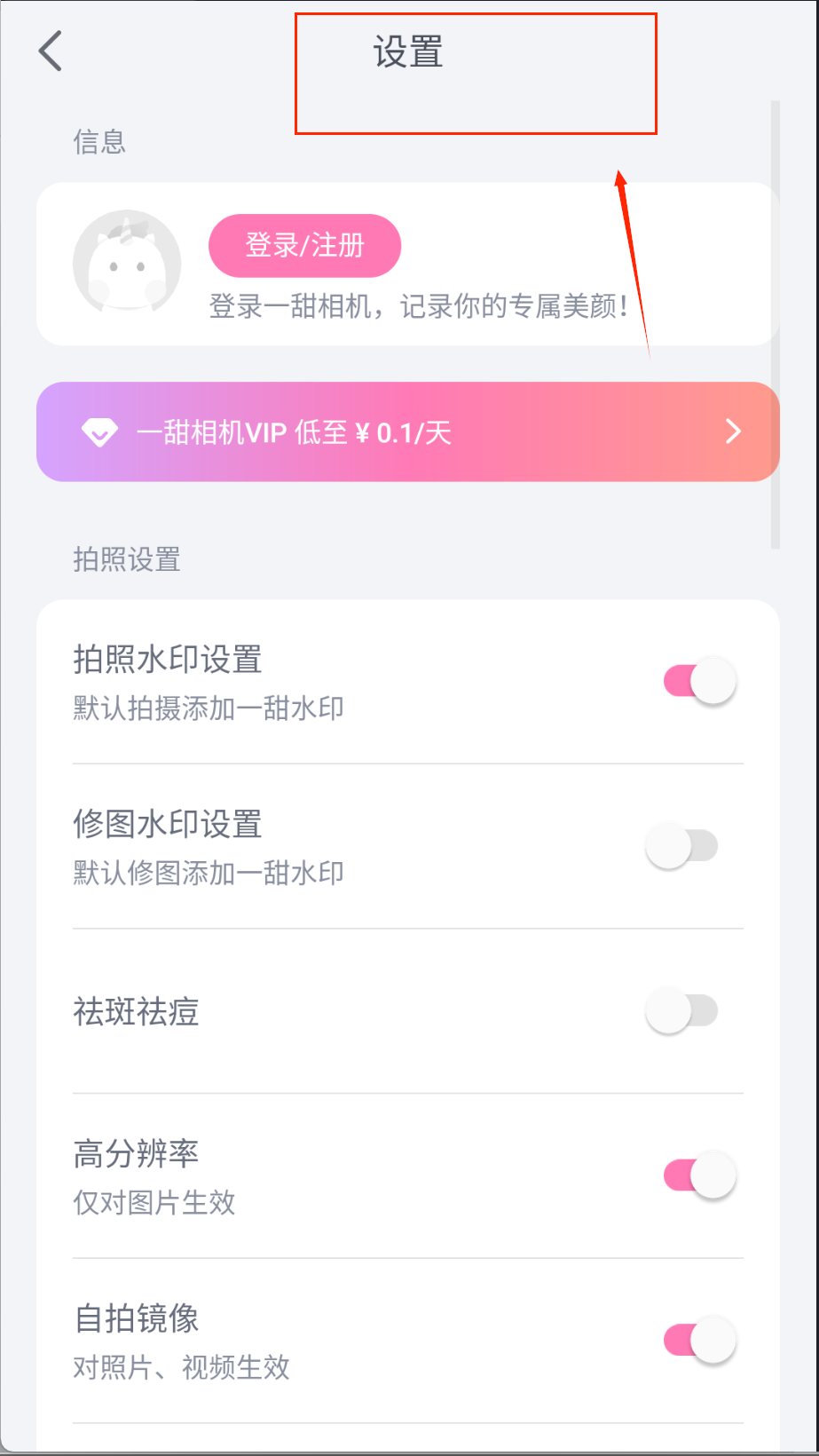Toggle off 自拍镜像
This screenshot has width=819, height=1456.
click(x=699, y=1341)
